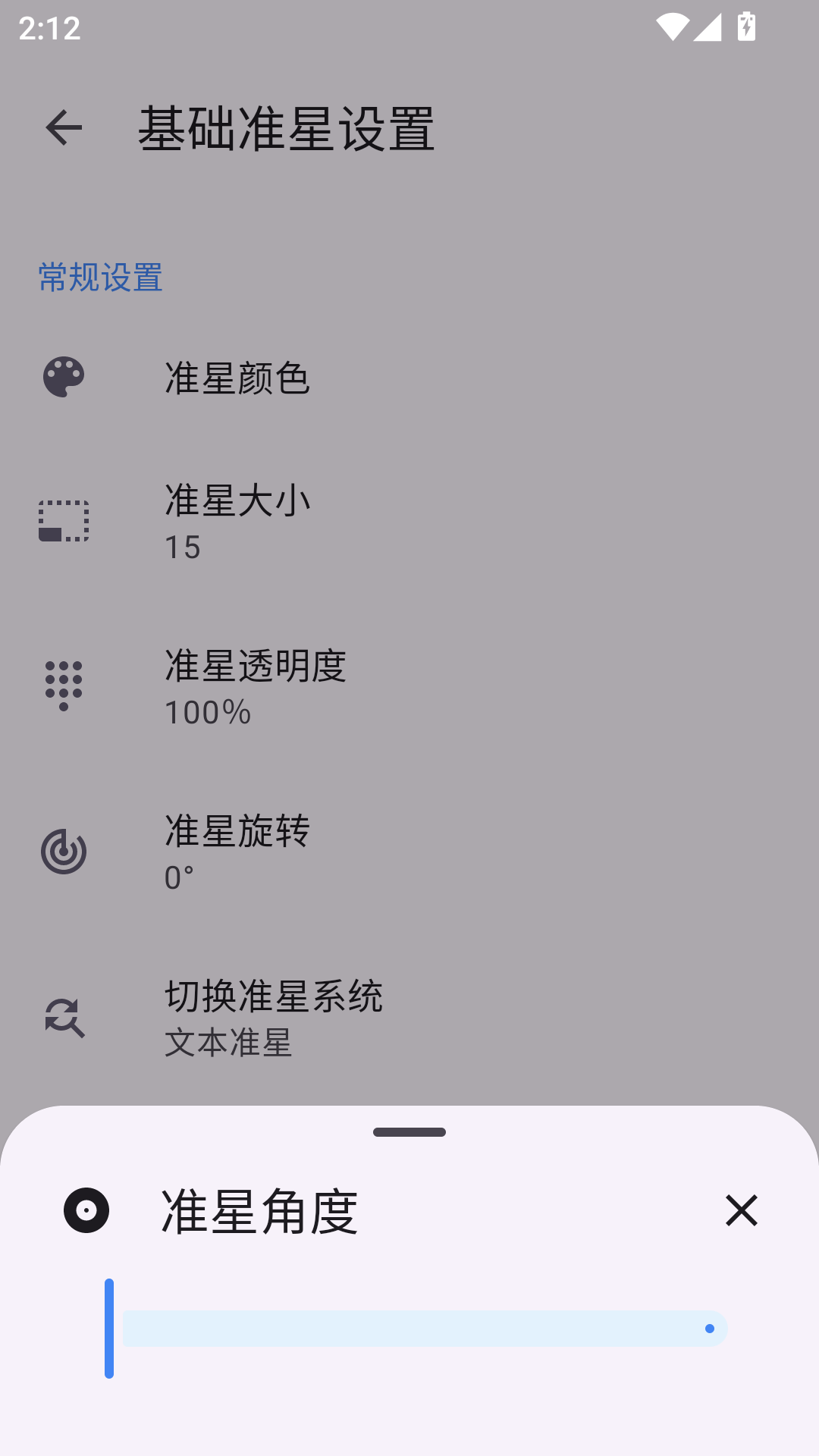This screenshot has width=819, height=1456.
Task: Close the 准星角度 sheet with the X
Action: click(741, 1211)
